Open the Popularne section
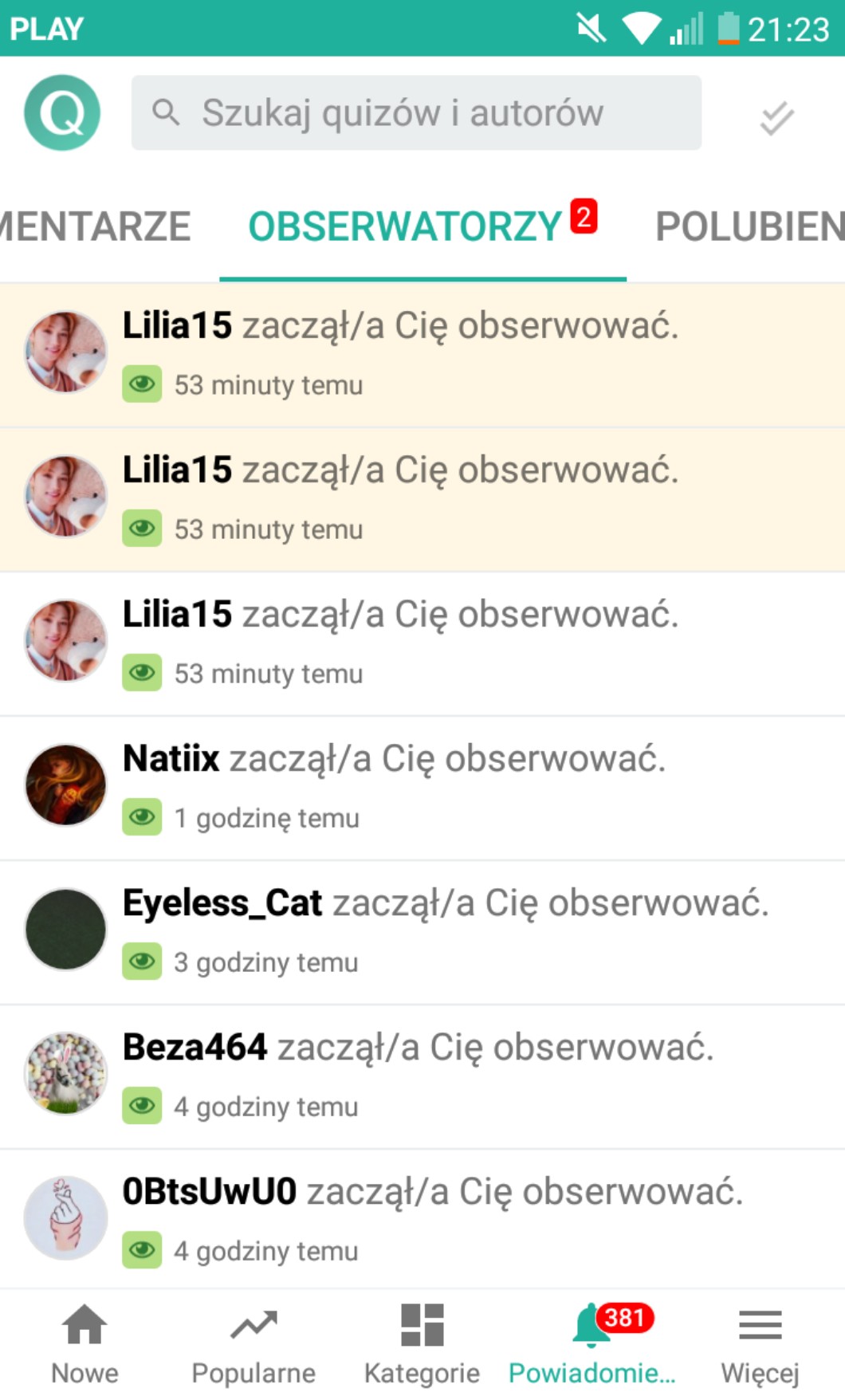 pos(253,1343)
